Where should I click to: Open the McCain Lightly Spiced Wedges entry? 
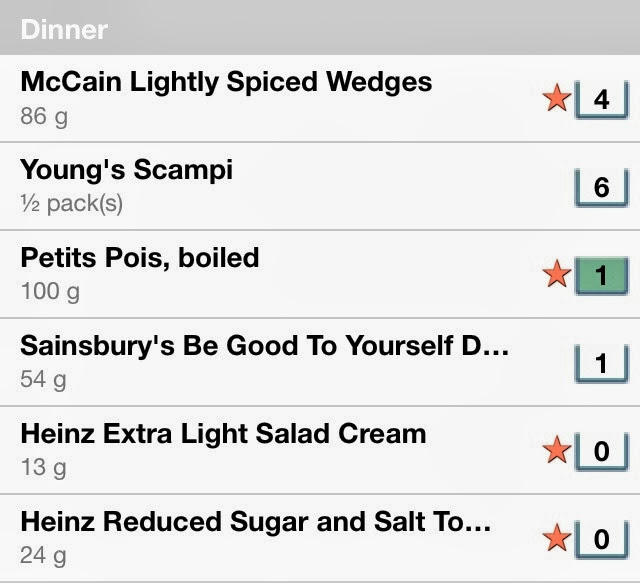tap(226, 98)
